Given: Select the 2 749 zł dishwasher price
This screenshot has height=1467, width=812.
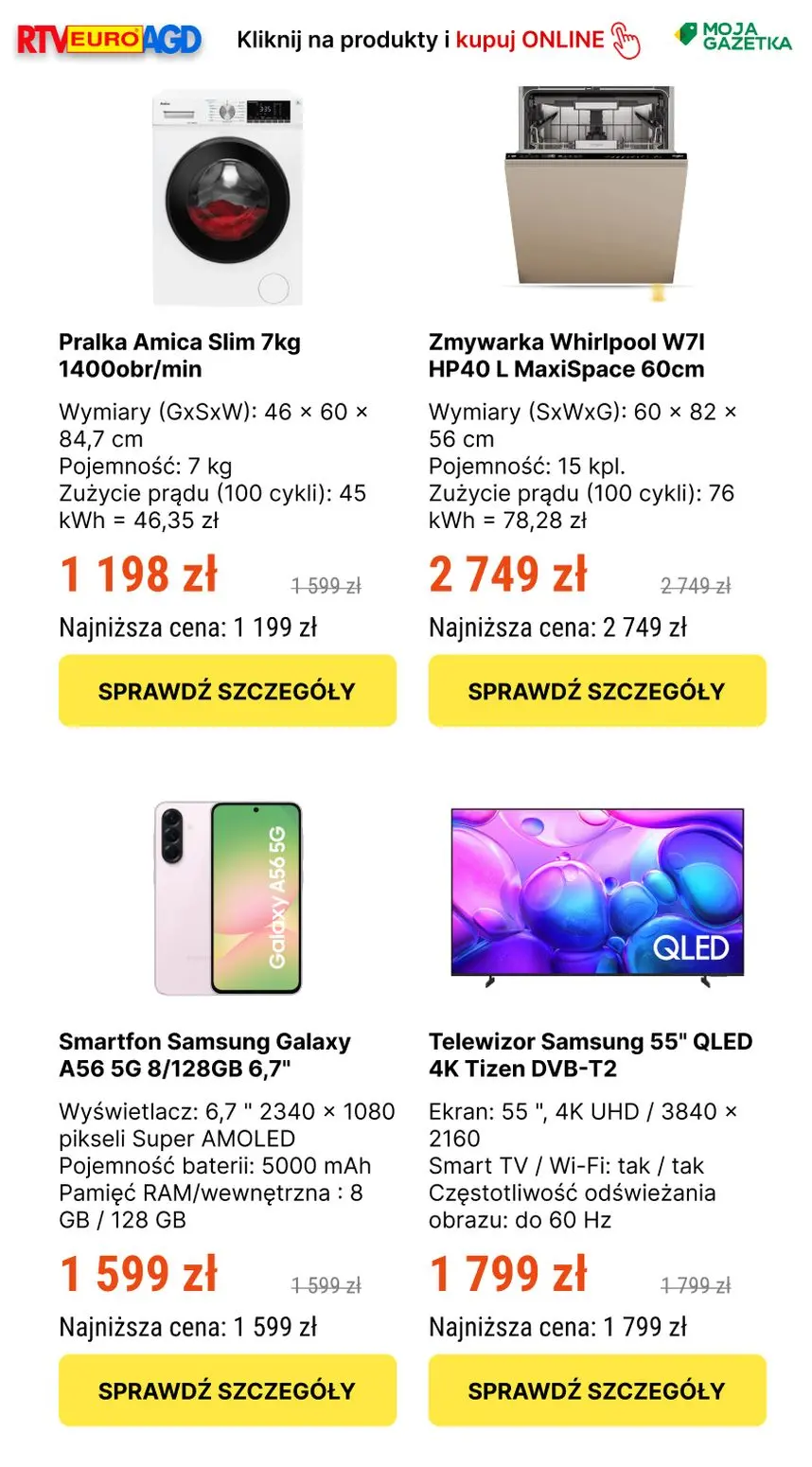Looking at the screenshot, I should [x=509, y=573].
